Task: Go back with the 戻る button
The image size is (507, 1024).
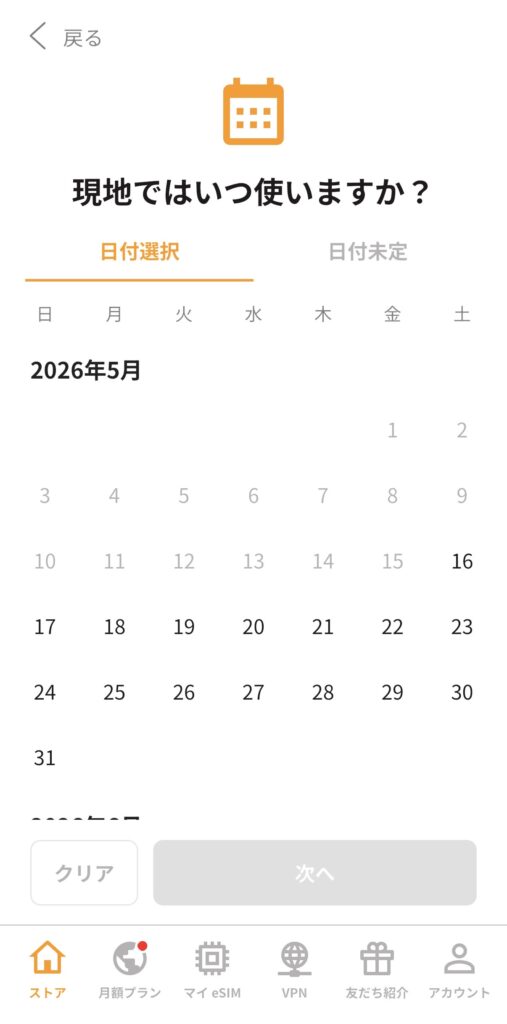Action: pos(65,37)
